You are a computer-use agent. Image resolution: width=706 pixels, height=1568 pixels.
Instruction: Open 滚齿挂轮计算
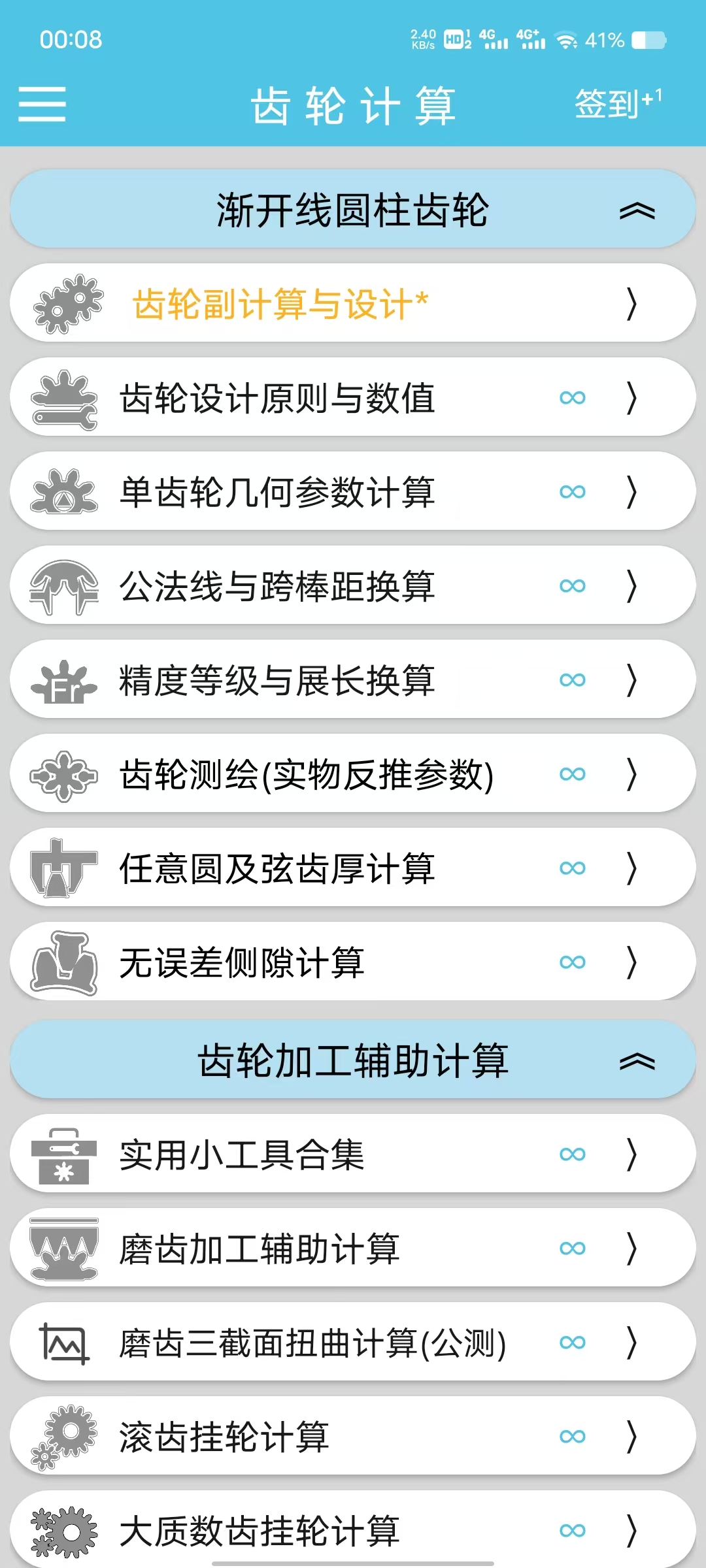[x=353, y=1436]
